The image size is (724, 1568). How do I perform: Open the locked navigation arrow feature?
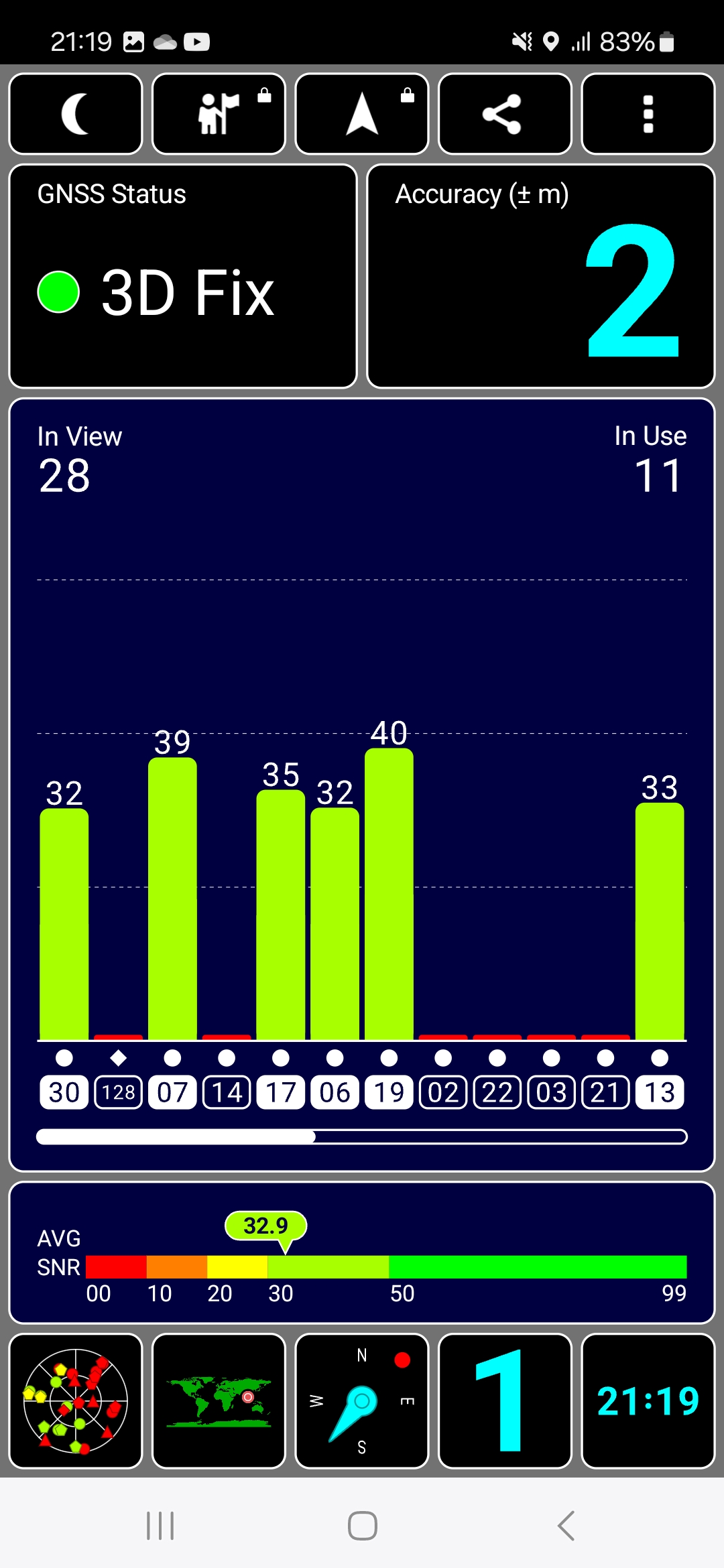tap(362, 114)
